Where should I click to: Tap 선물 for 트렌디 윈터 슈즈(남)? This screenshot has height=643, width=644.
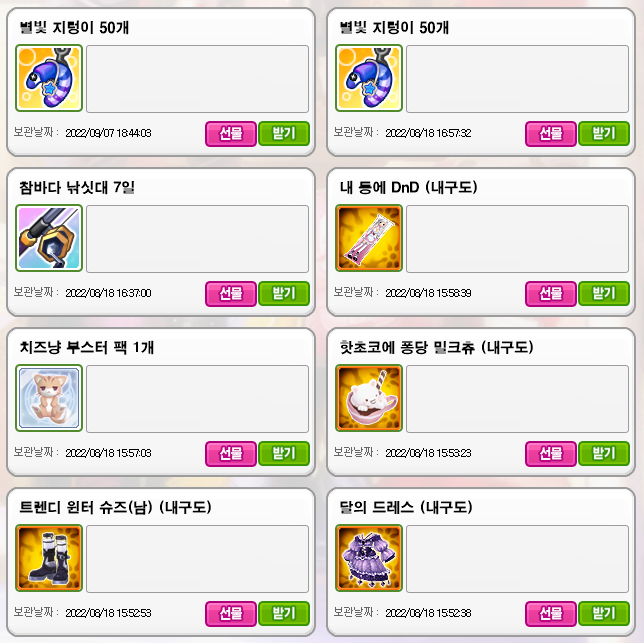pos(231,613)
